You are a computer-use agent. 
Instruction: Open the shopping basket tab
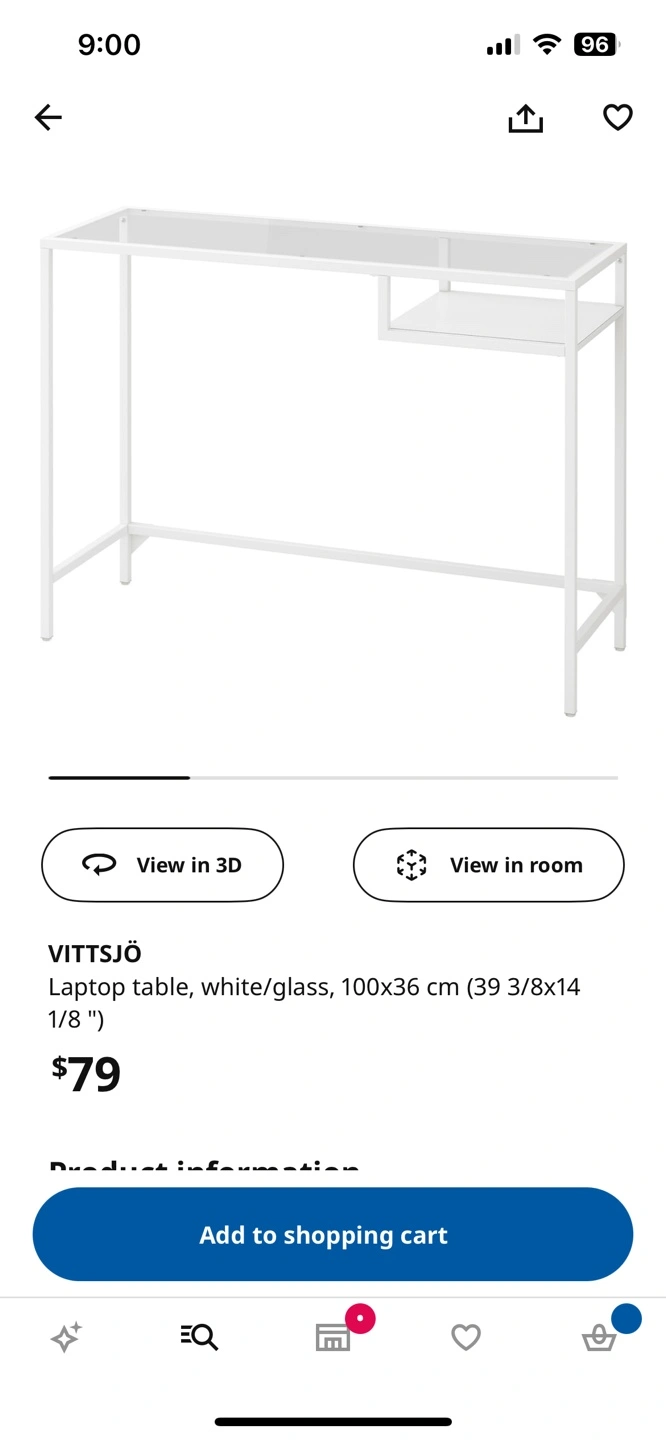[x=600, y=1335]
